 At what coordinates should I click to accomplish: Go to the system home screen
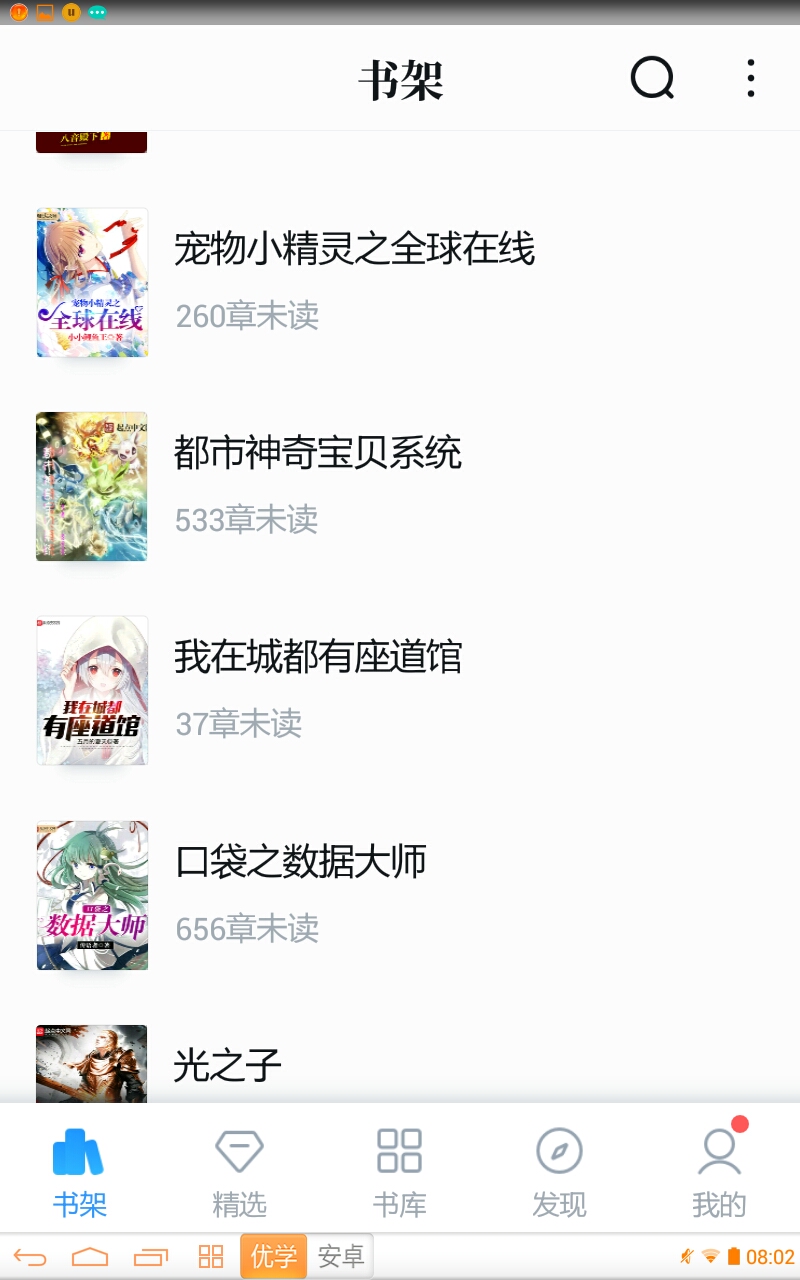pyautogui.click(x=90, y=1257)
